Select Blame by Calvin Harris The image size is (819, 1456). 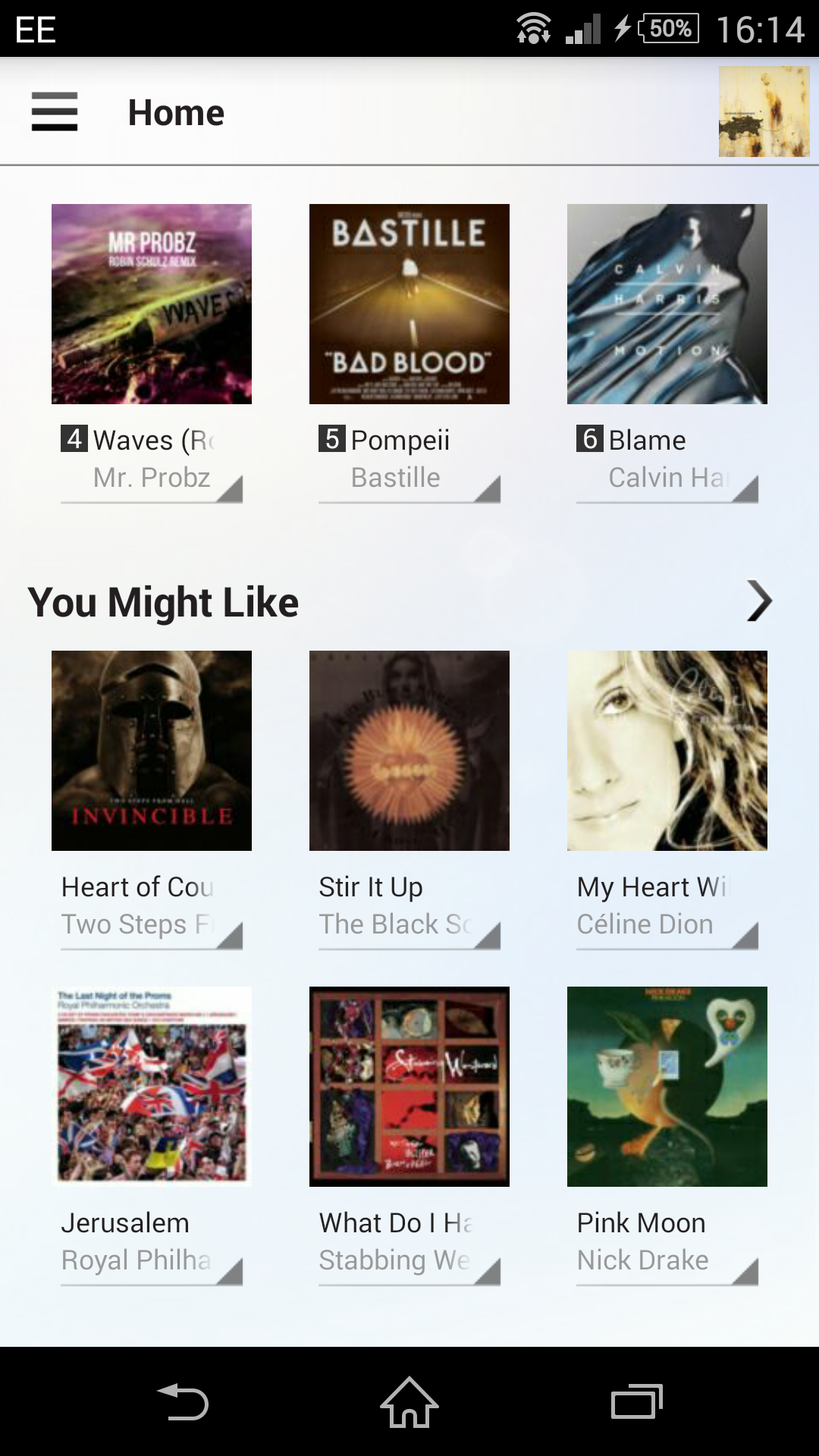(x=667, y=304)
